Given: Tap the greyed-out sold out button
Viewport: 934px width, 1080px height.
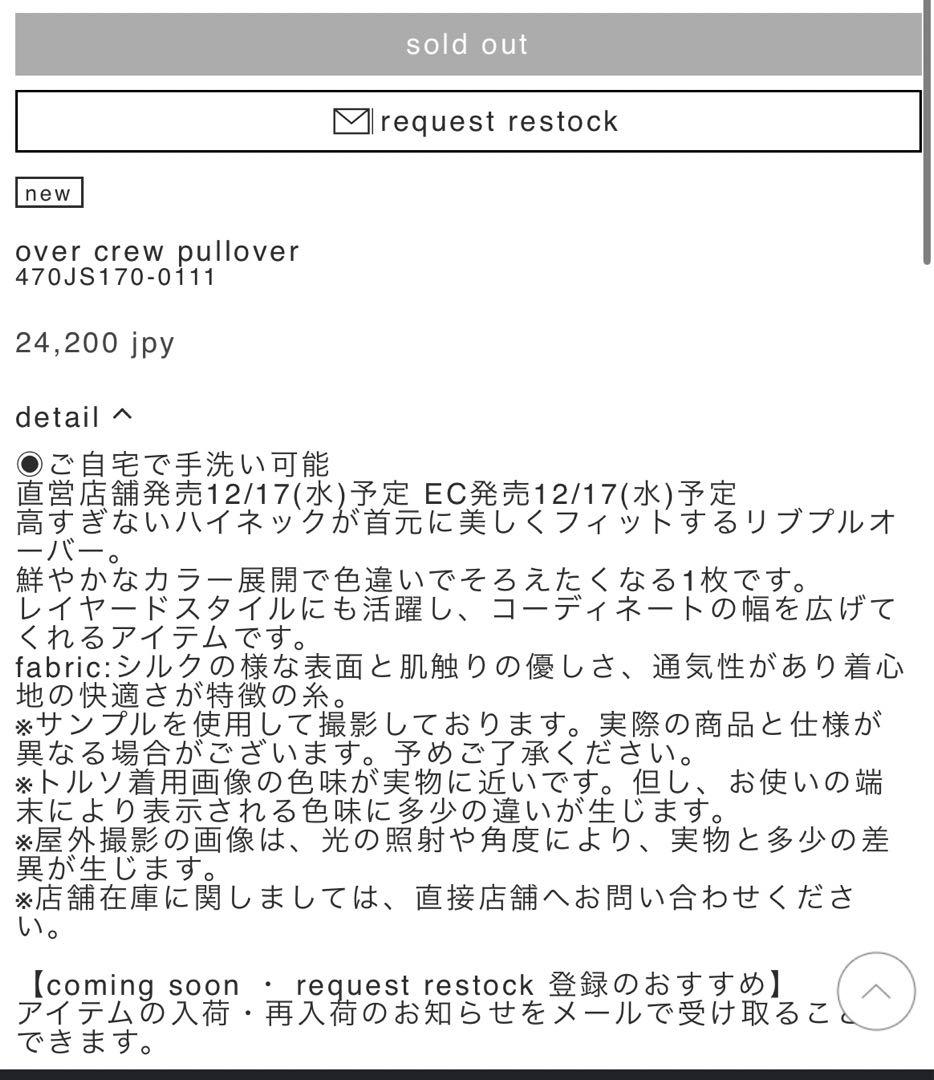Looking at the screenshot, I should pyautogui.click(x=468, y=44).
